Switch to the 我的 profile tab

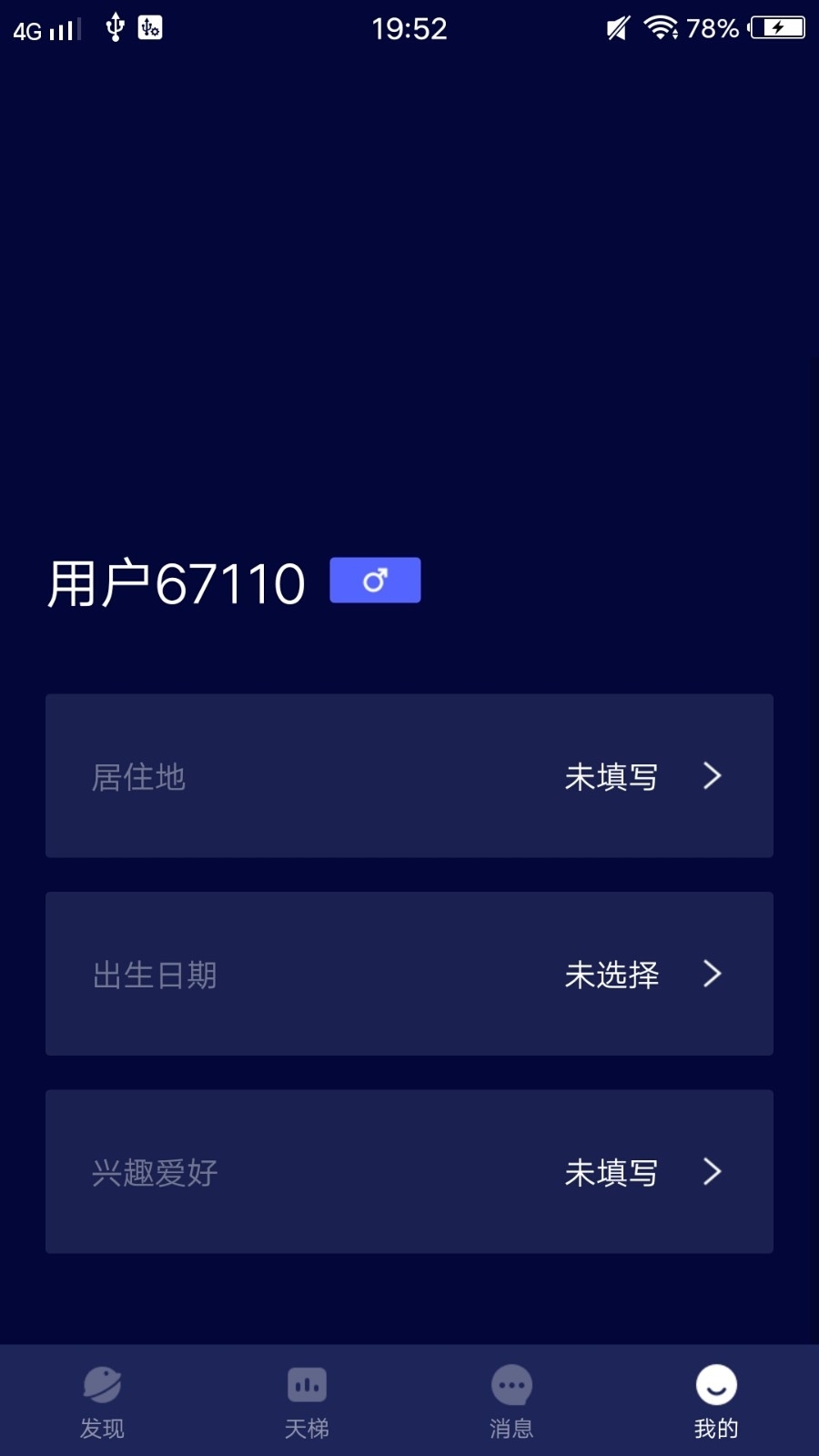[x=716, y=1401]
